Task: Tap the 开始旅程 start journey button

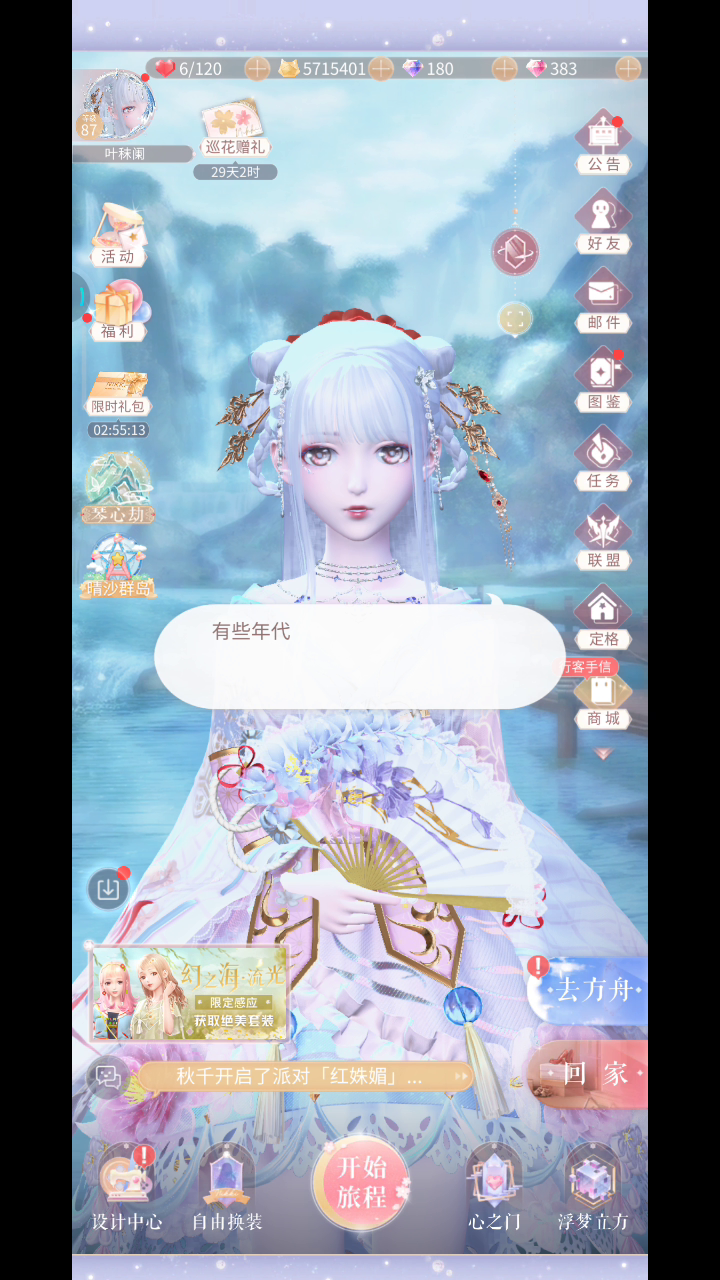Action: 361,1182
